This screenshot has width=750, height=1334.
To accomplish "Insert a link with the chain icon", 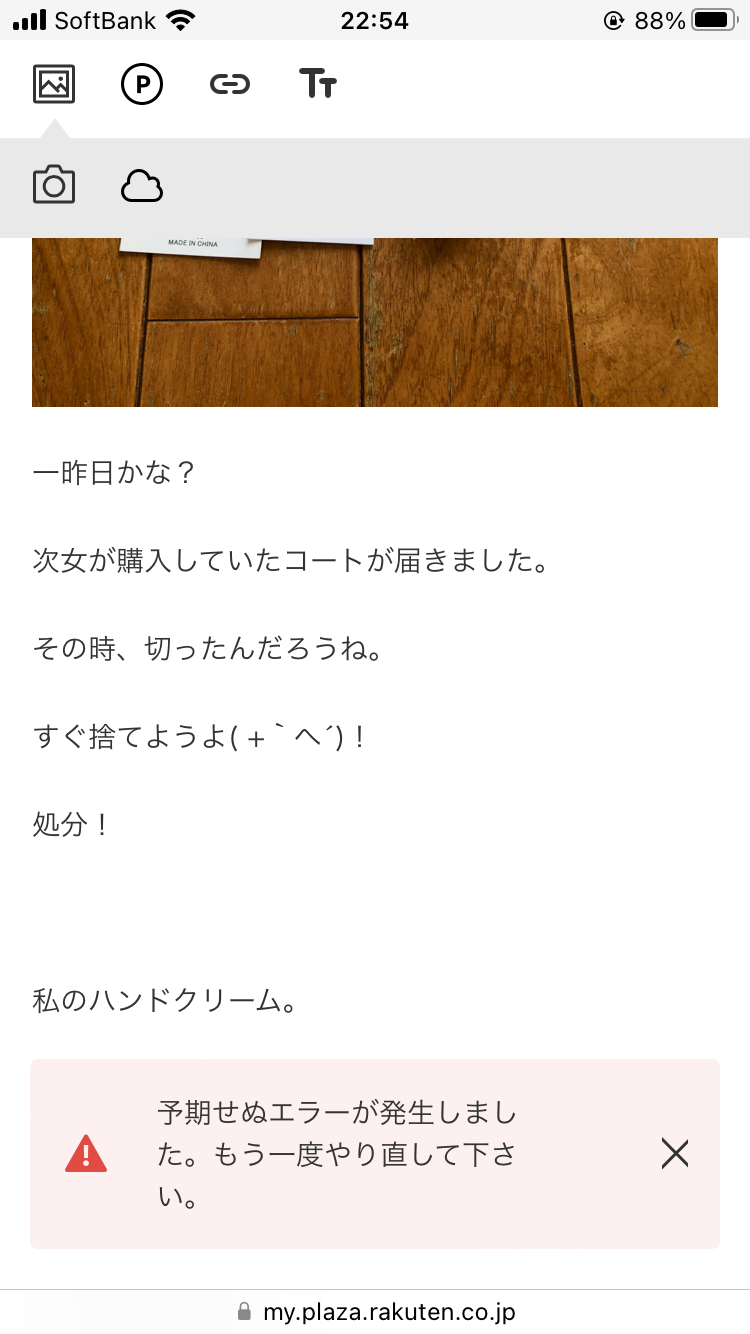I will point(230,85).
